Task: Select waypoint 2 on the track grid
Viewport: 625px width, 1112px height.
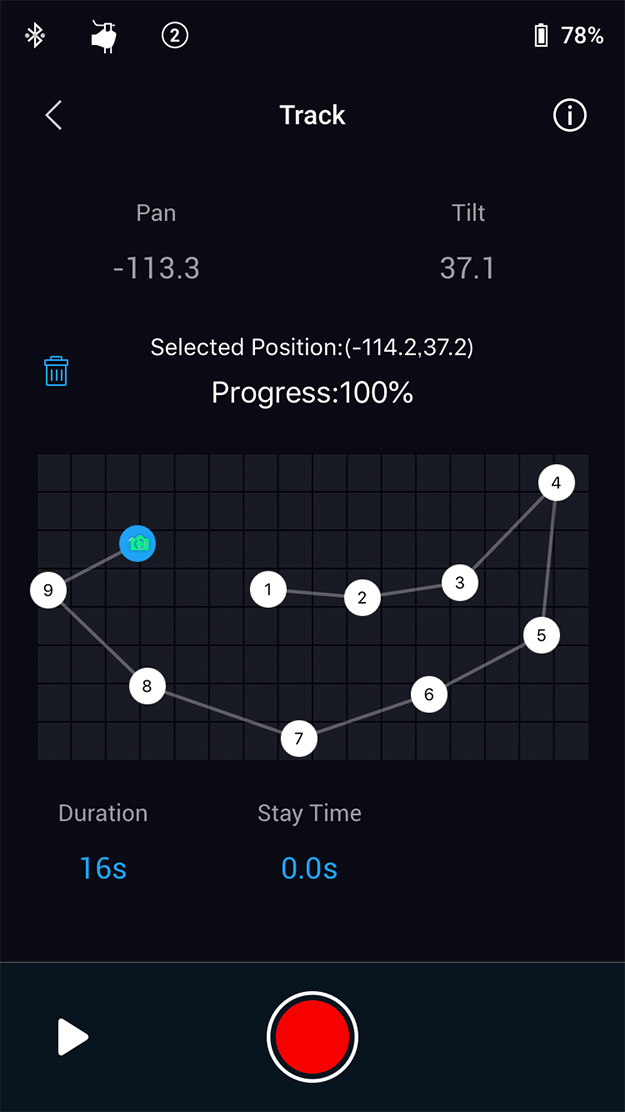Action: pyautogui.click(x=362, y=598)
